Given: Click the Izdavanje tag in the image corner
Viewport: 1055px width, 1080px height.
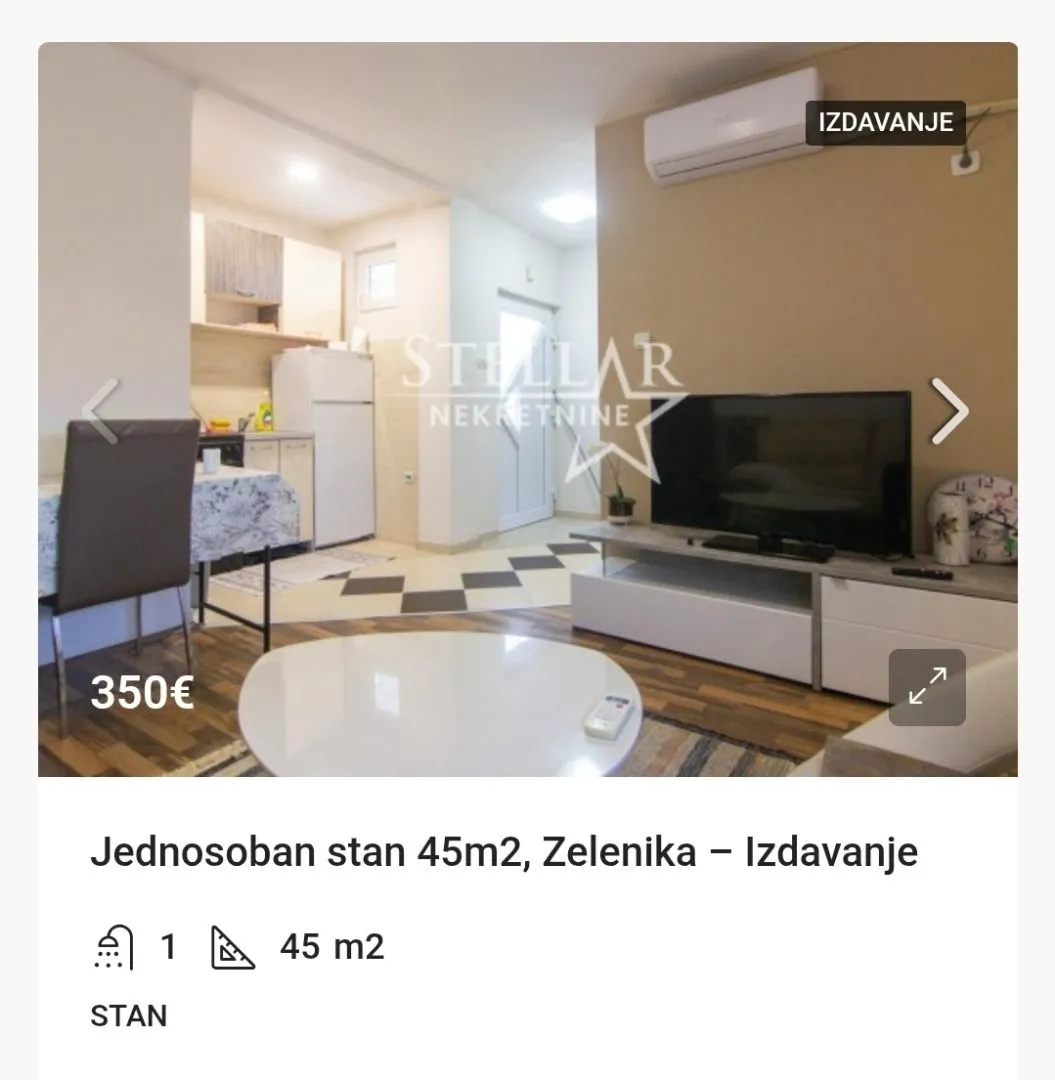Looking at the screenshot, I should [x=883, y=123].
